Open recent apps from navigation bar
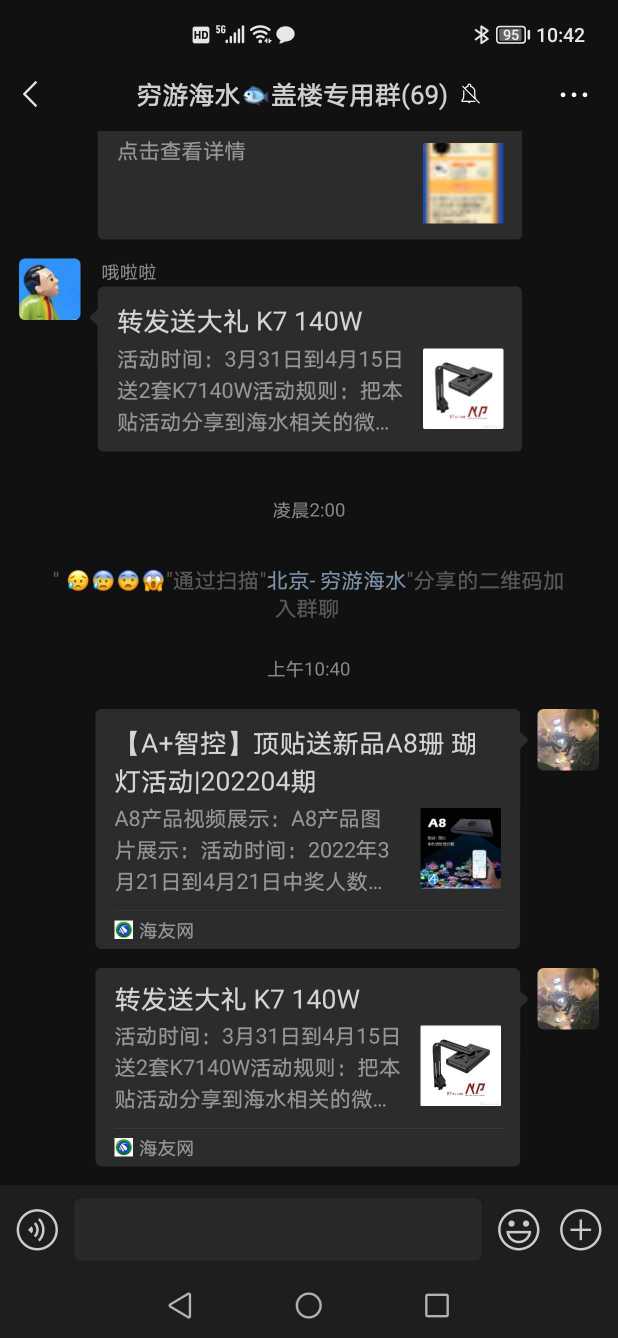 [x=437, y=1305]
